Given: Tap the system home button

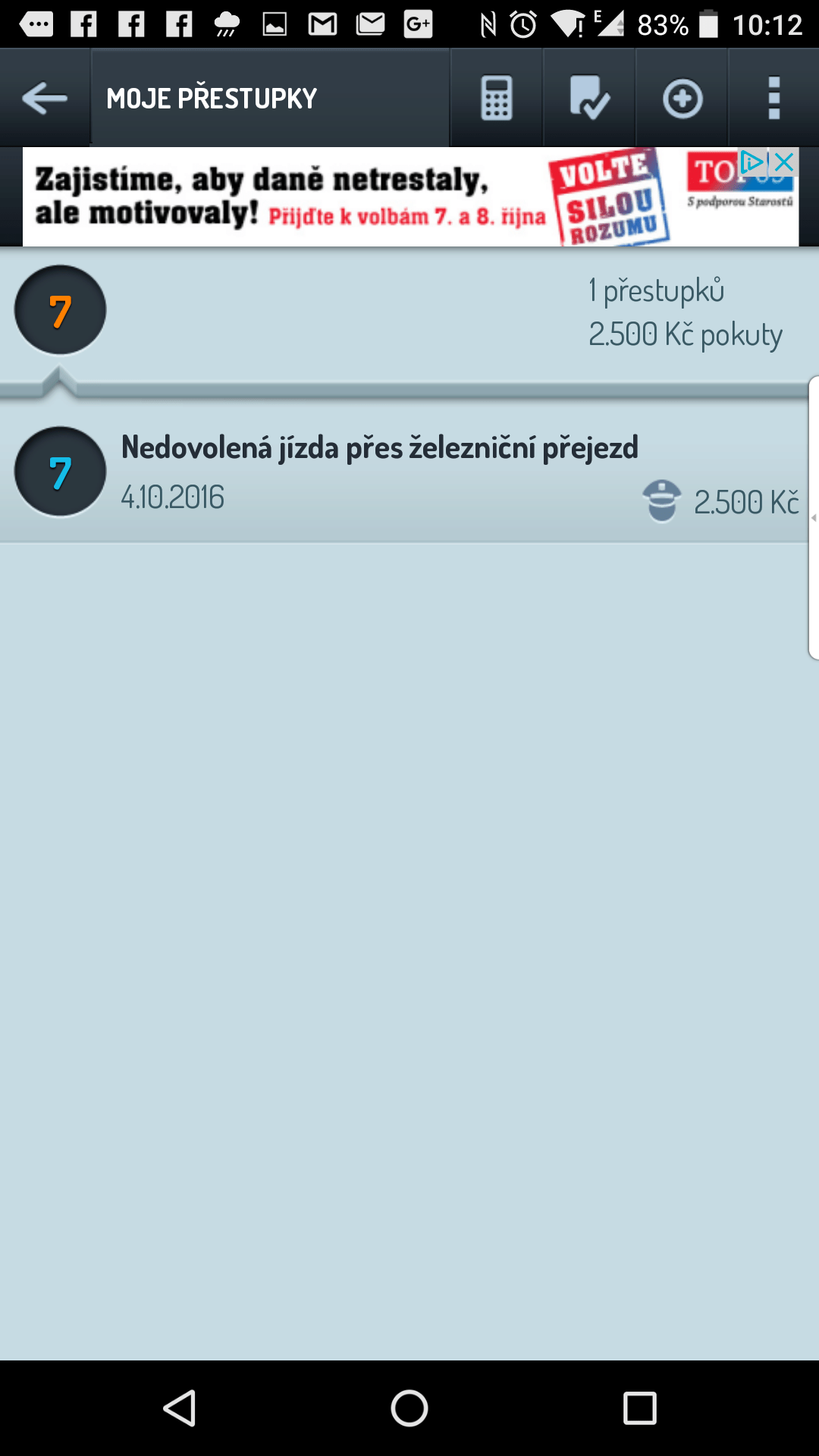Looking at the screenshot, I should (x=409, y=1408).
